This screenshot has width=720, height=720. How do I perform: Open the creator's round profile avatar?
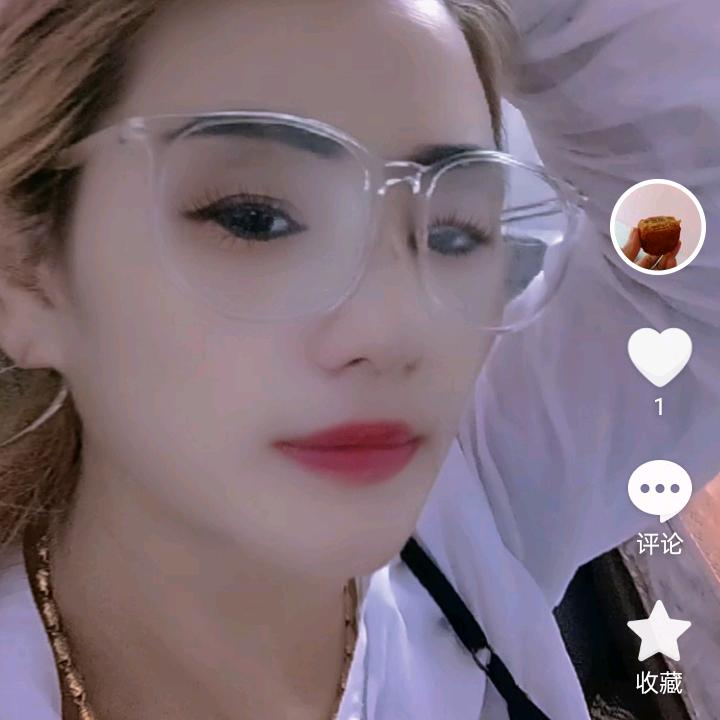658,227
